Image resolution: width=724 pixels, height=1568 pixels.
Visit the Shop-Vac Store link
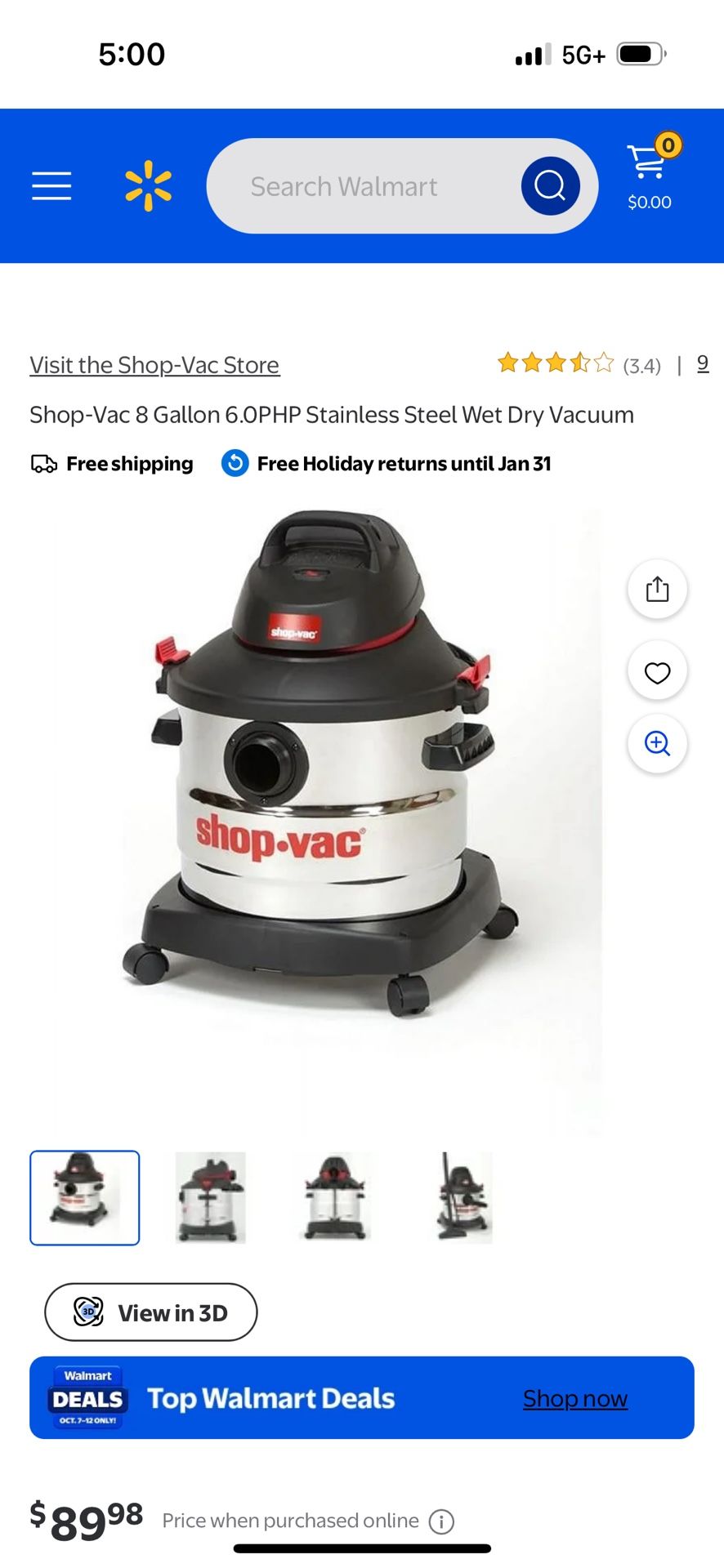tap(154, 365)
